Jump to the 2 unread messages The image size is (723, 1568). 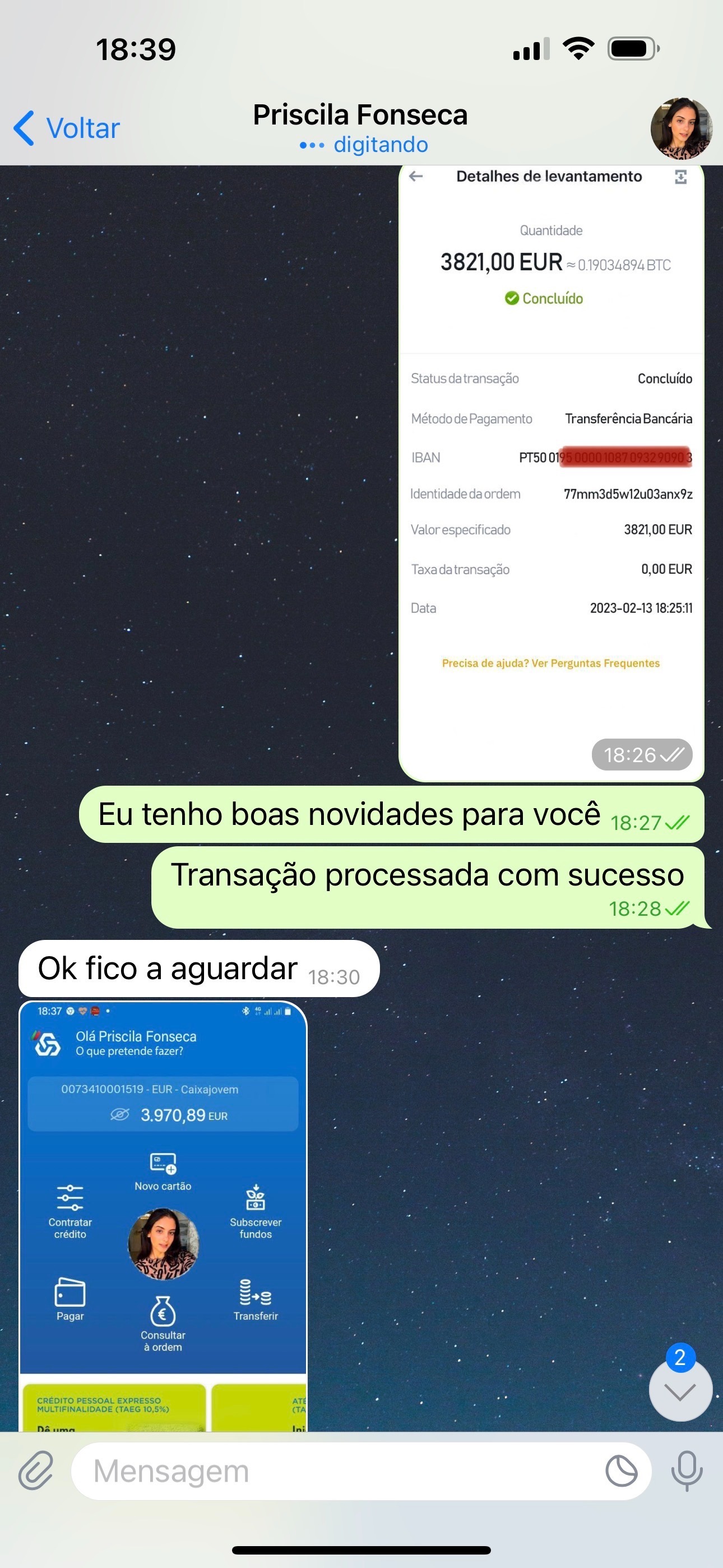click(680, 1390)
